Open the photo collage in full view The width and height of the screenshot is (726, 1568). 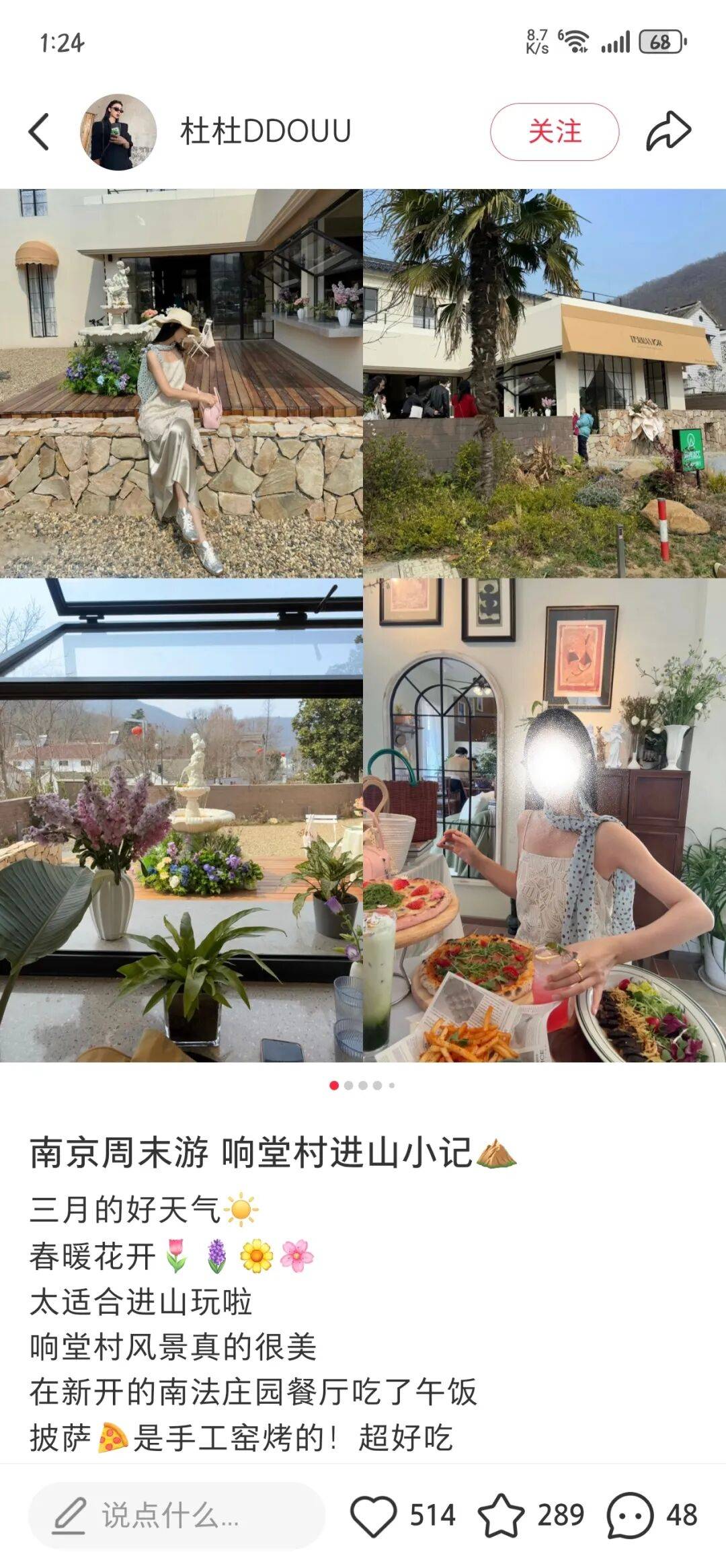(363, 626)
